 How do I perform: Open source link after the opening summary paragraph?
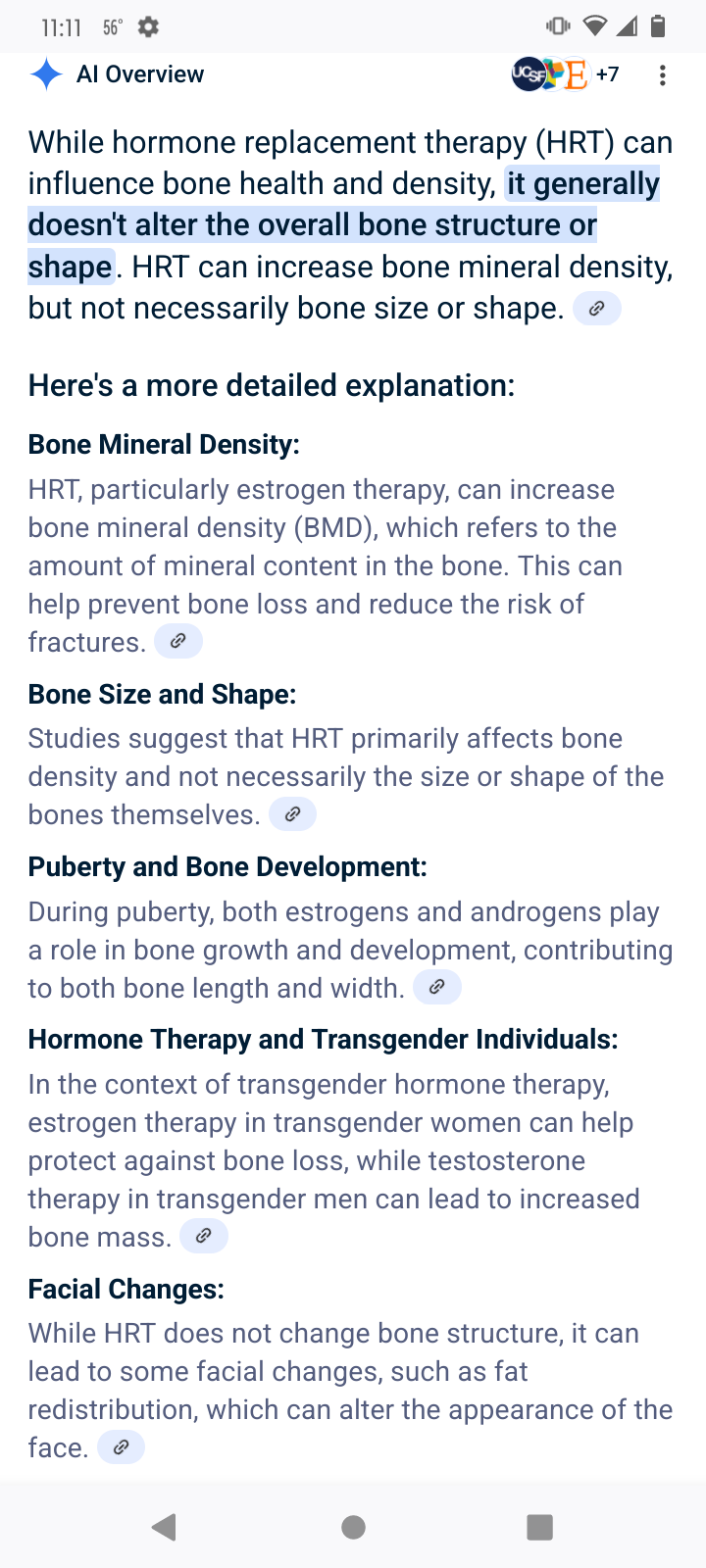pos(596,309)
